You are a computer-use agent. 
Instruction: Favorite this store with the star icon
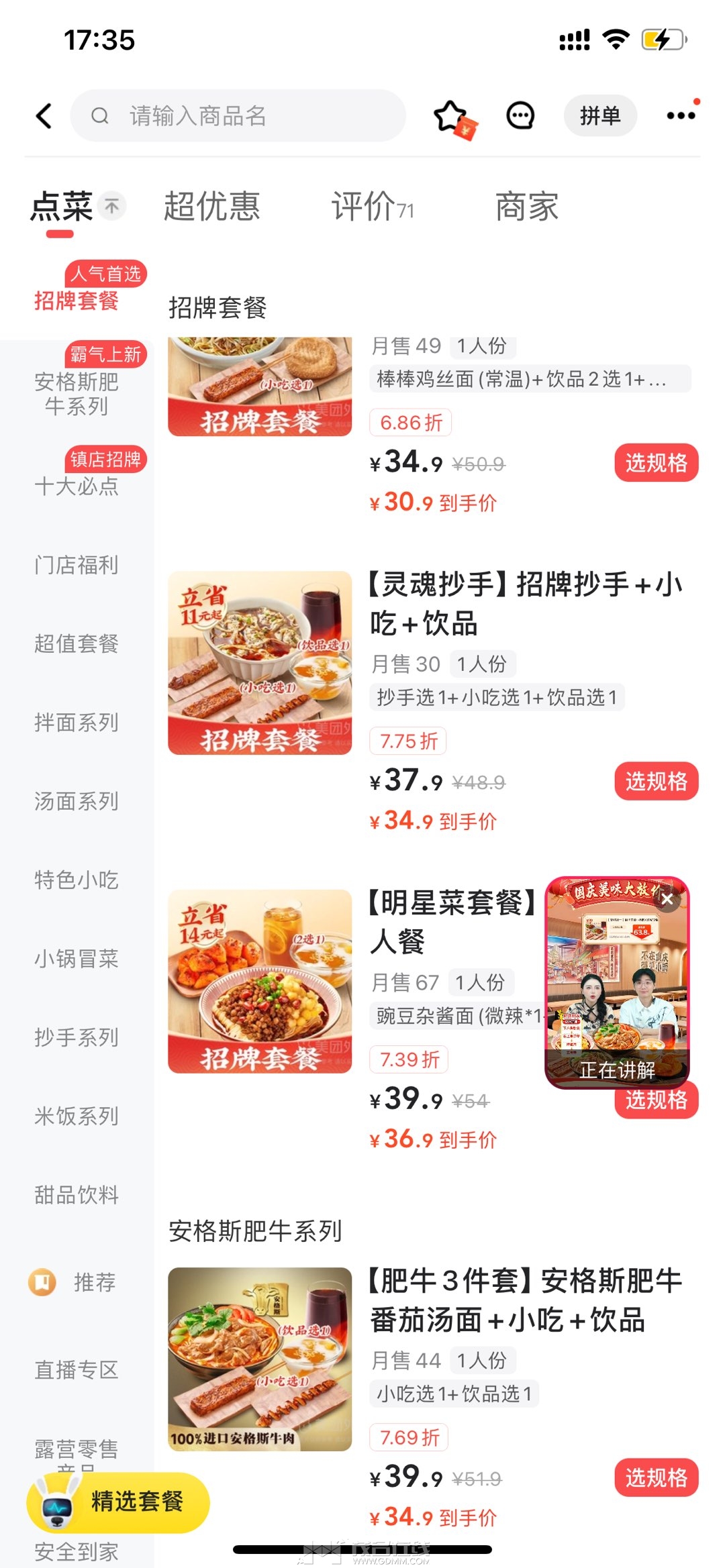pos(451,117)
